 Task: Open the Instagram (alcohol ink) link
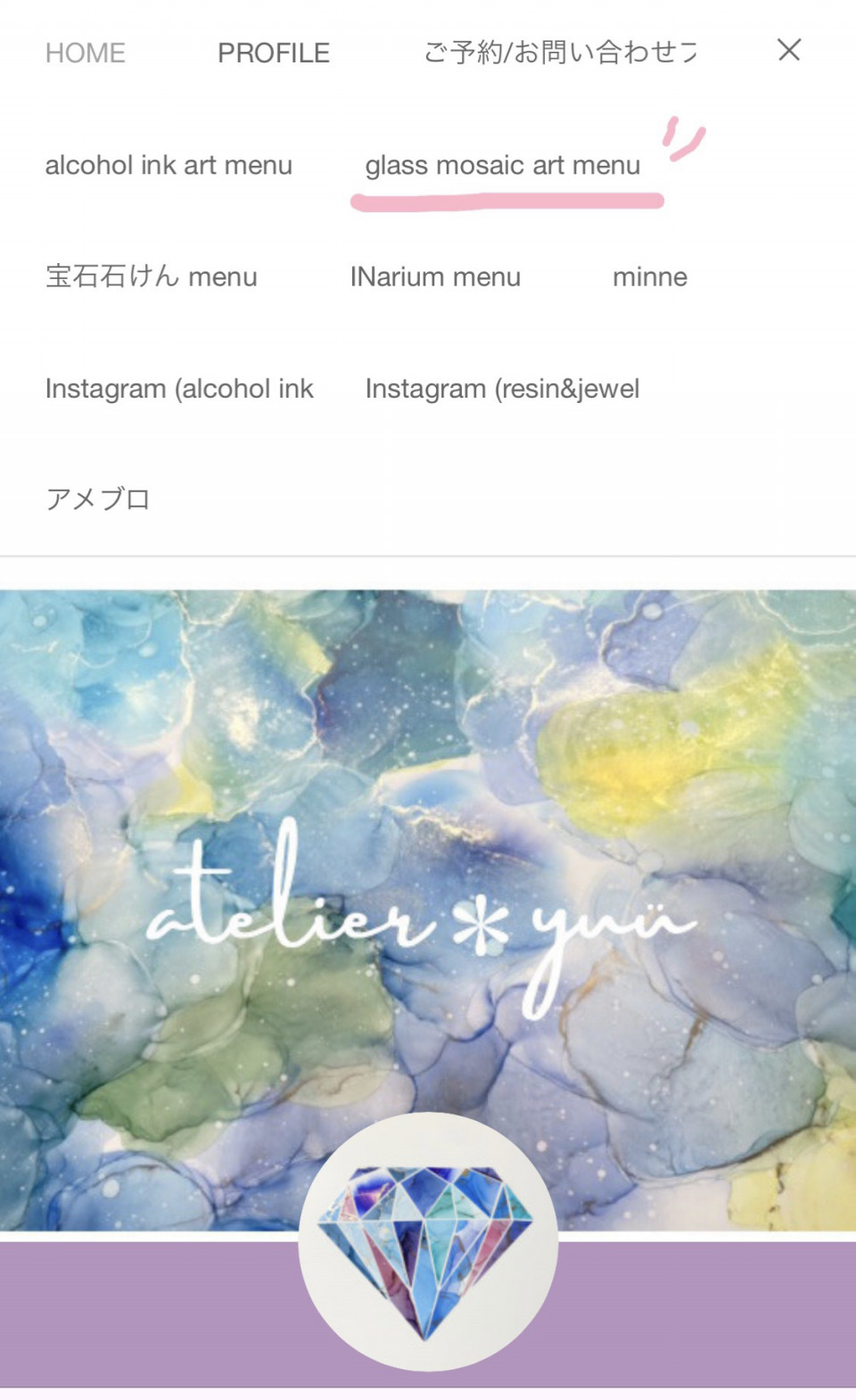point(179,389)
